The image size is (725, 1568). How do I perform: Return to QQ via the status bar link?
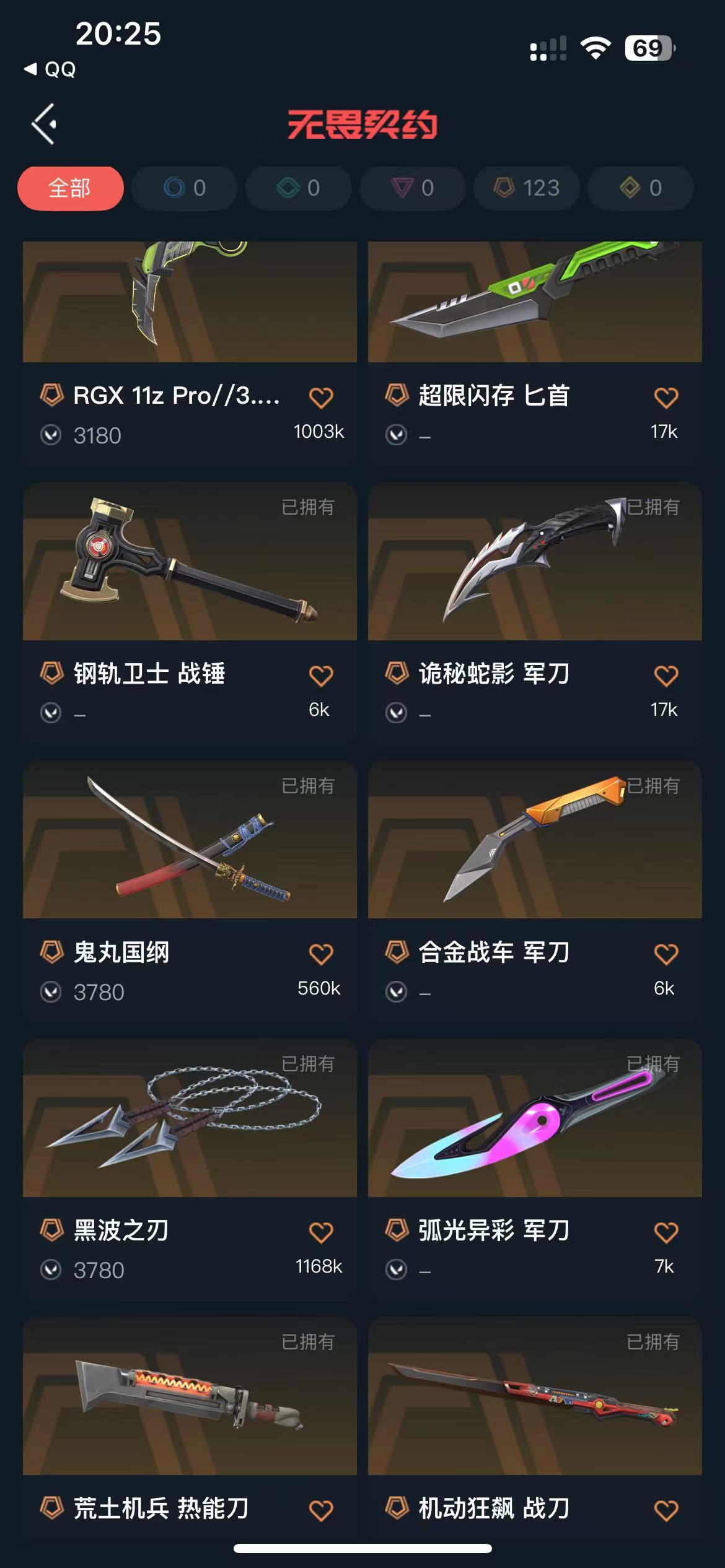click(x=51, y=69)
